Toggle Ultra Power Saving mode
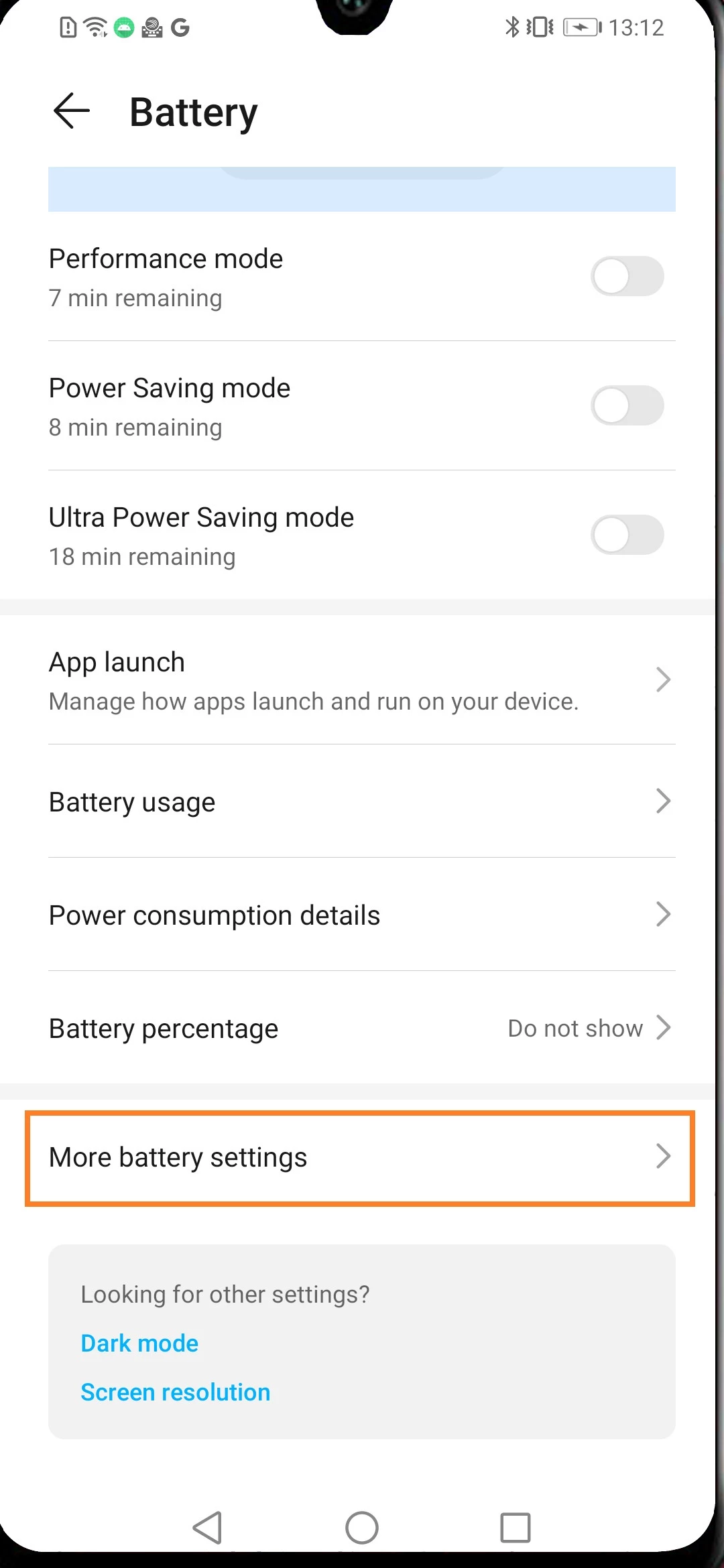 [x=627, y=535]
